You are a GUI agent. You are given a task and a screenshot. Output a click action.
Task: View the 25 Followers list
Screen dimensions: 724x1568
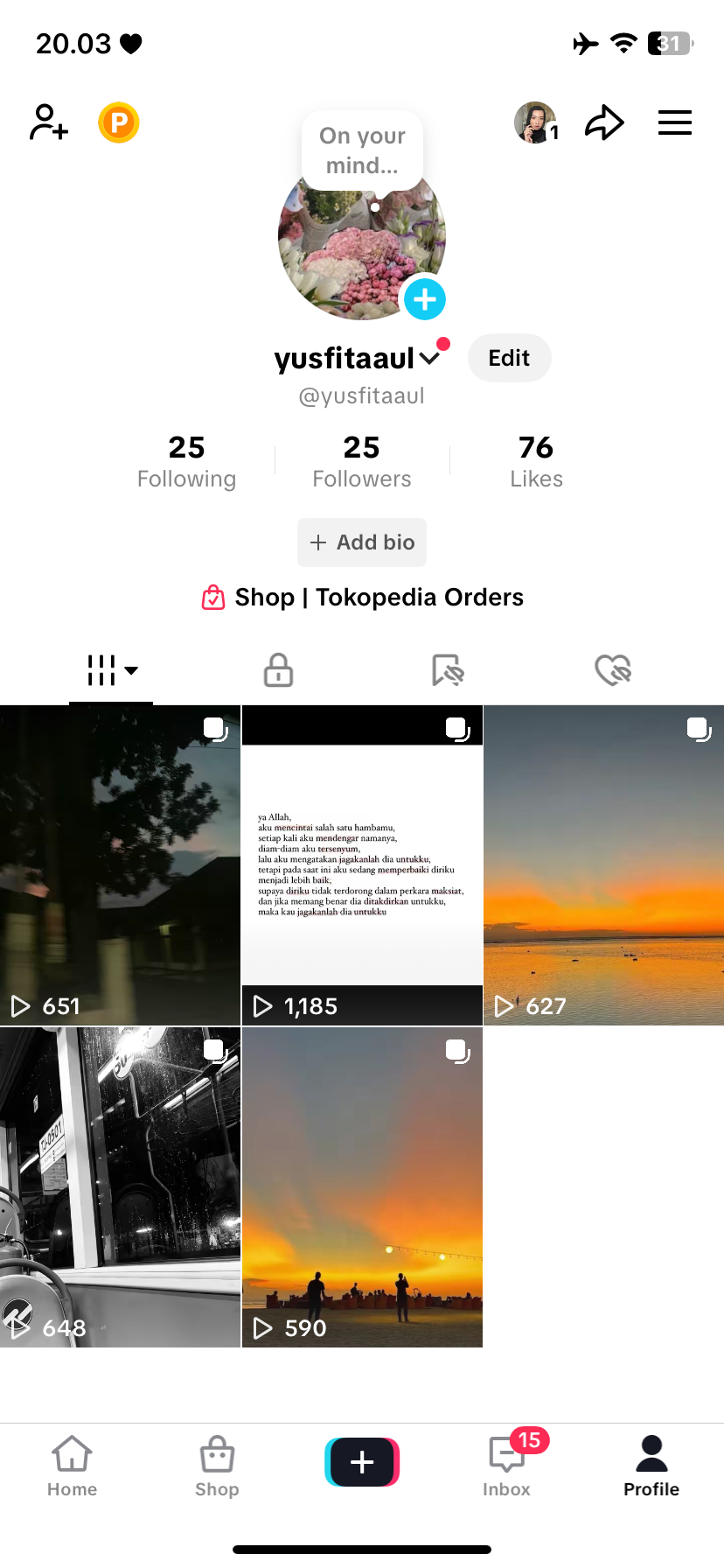[x=361, y=461]
